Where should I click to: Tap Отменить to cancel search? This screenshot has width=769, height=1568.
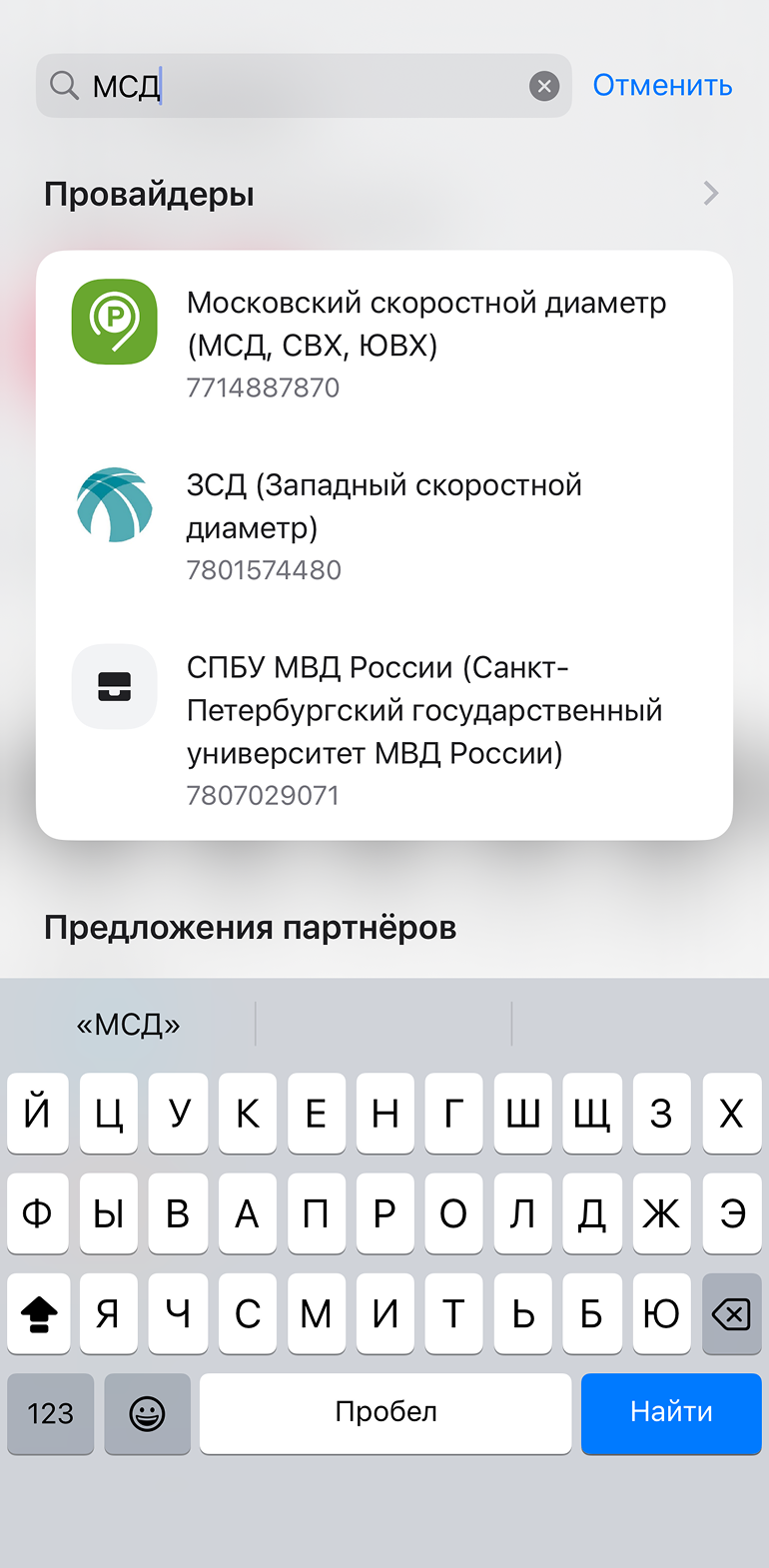click(x=662, y=86)
